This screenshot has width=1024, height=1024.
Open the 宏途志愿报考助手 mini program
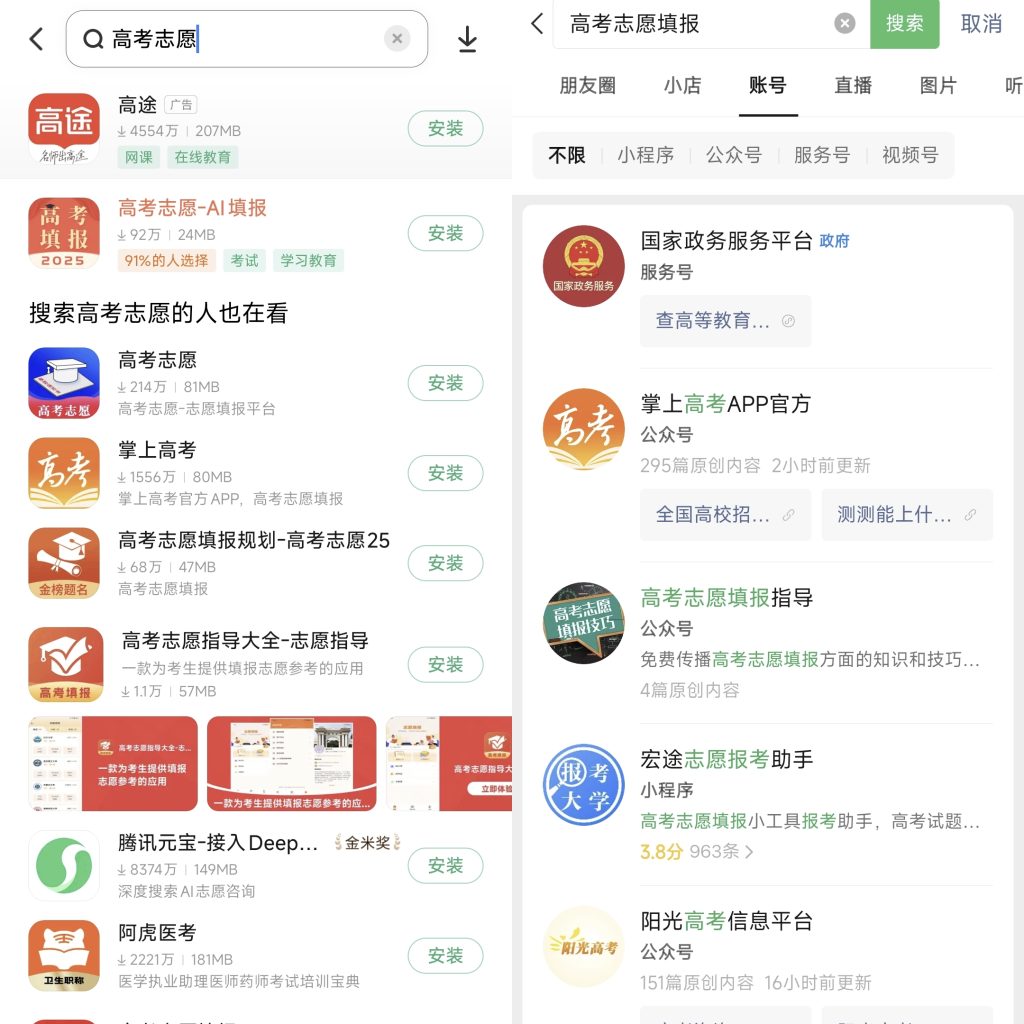[x=726, y=759]
